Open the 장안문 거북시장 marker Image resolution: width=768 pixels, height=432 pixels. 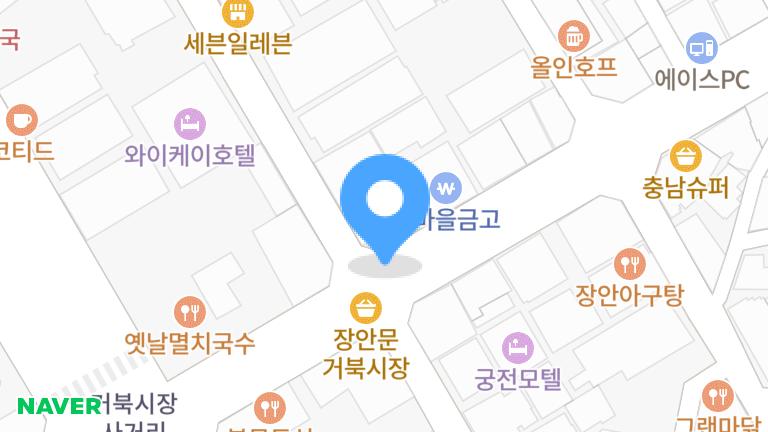point(365,308)
